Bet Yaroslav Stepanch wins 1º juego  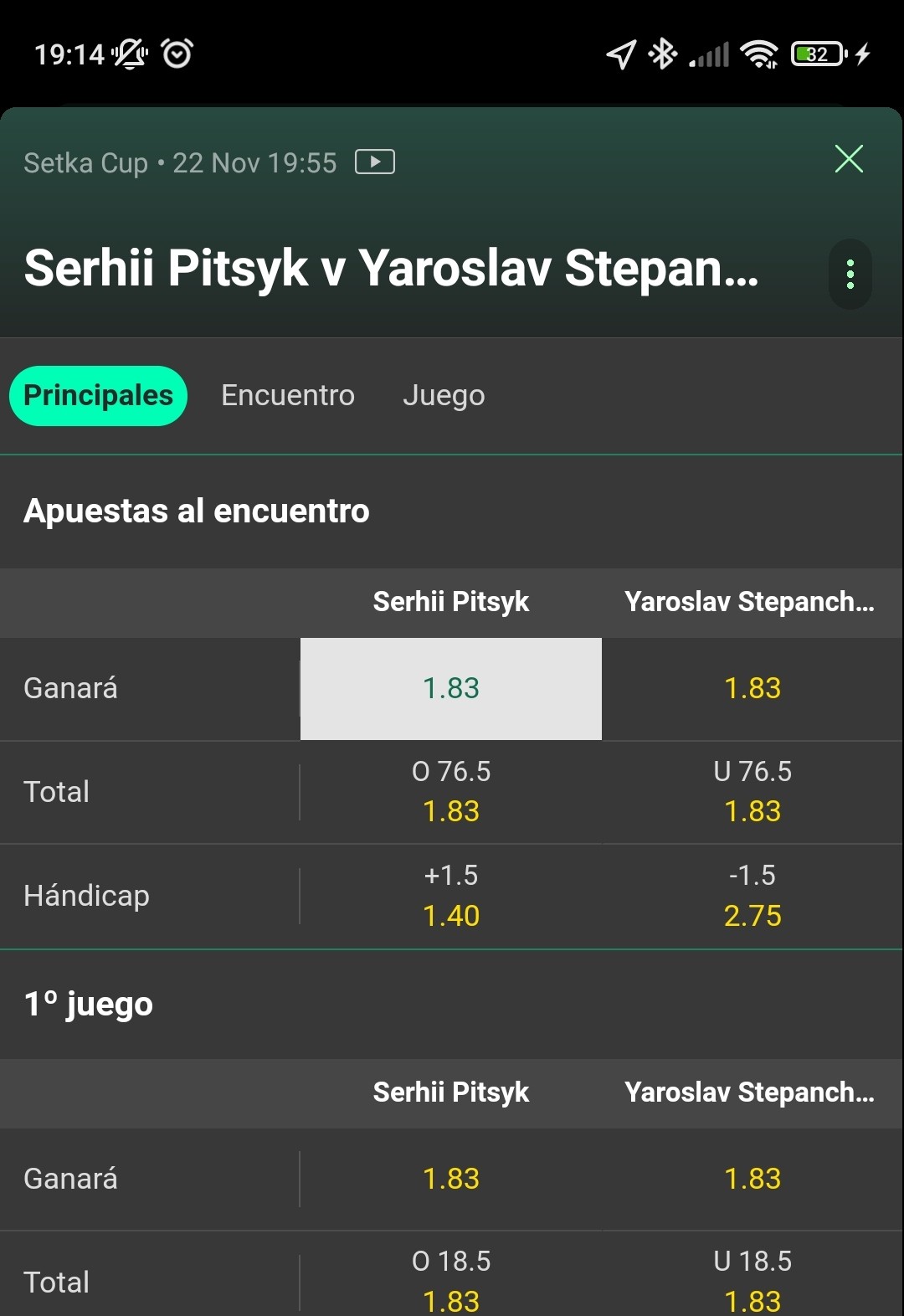click(752, 1179)
